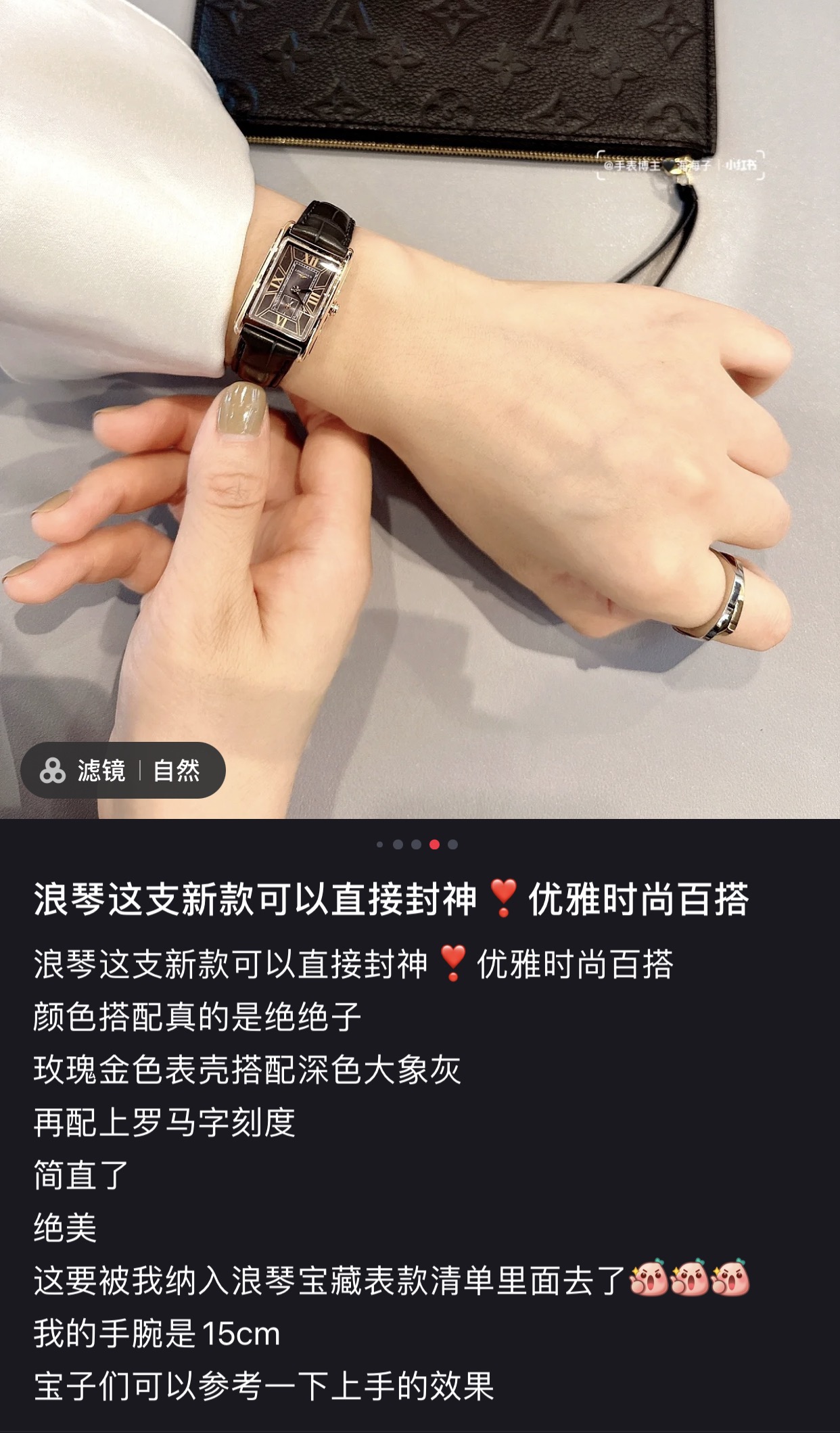This screenshot has width=840, height=1433.
Task: Tap the 滤镜 自然 filter chip
Action: [122, 770]
